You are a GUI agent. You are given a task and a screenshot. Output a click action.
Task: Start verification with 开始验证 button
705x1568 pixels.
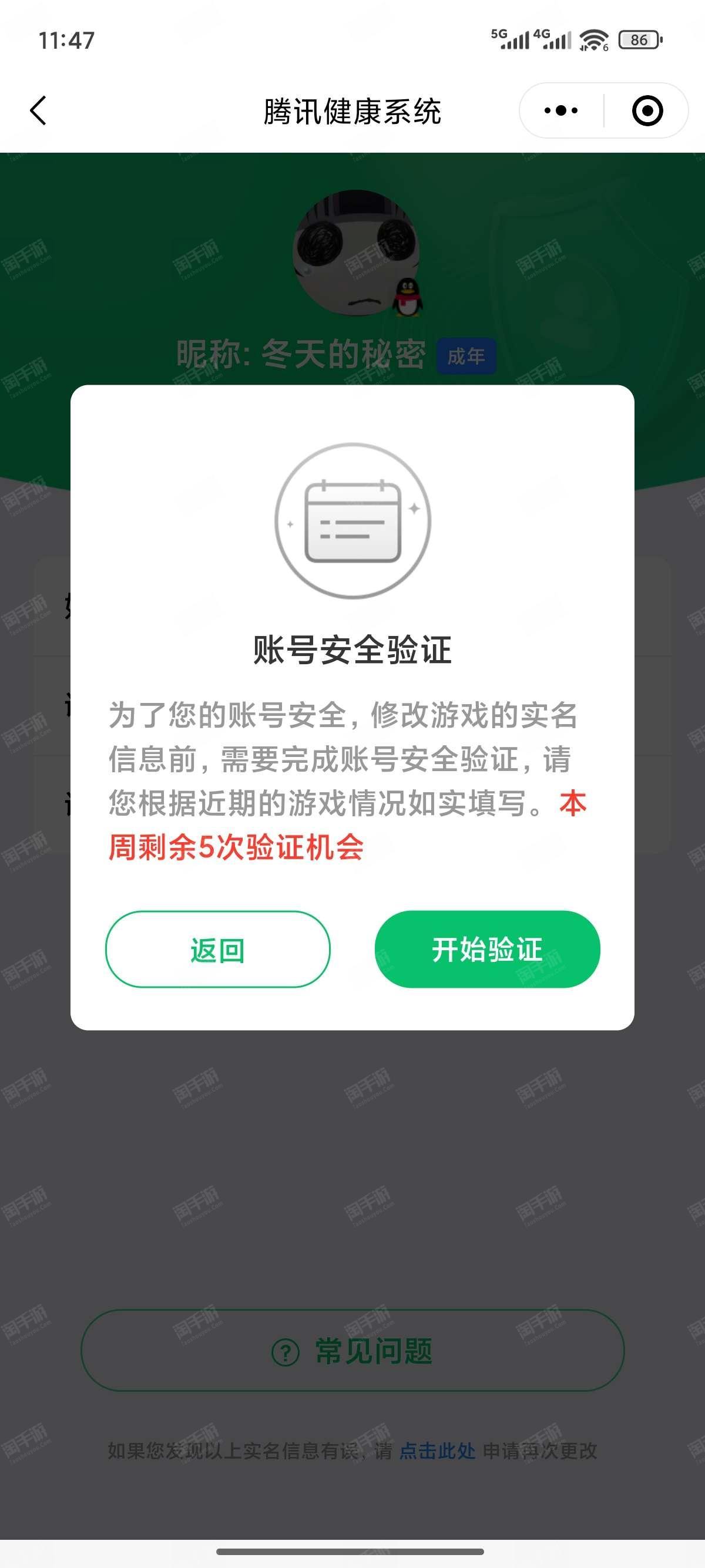coord(487,949)
